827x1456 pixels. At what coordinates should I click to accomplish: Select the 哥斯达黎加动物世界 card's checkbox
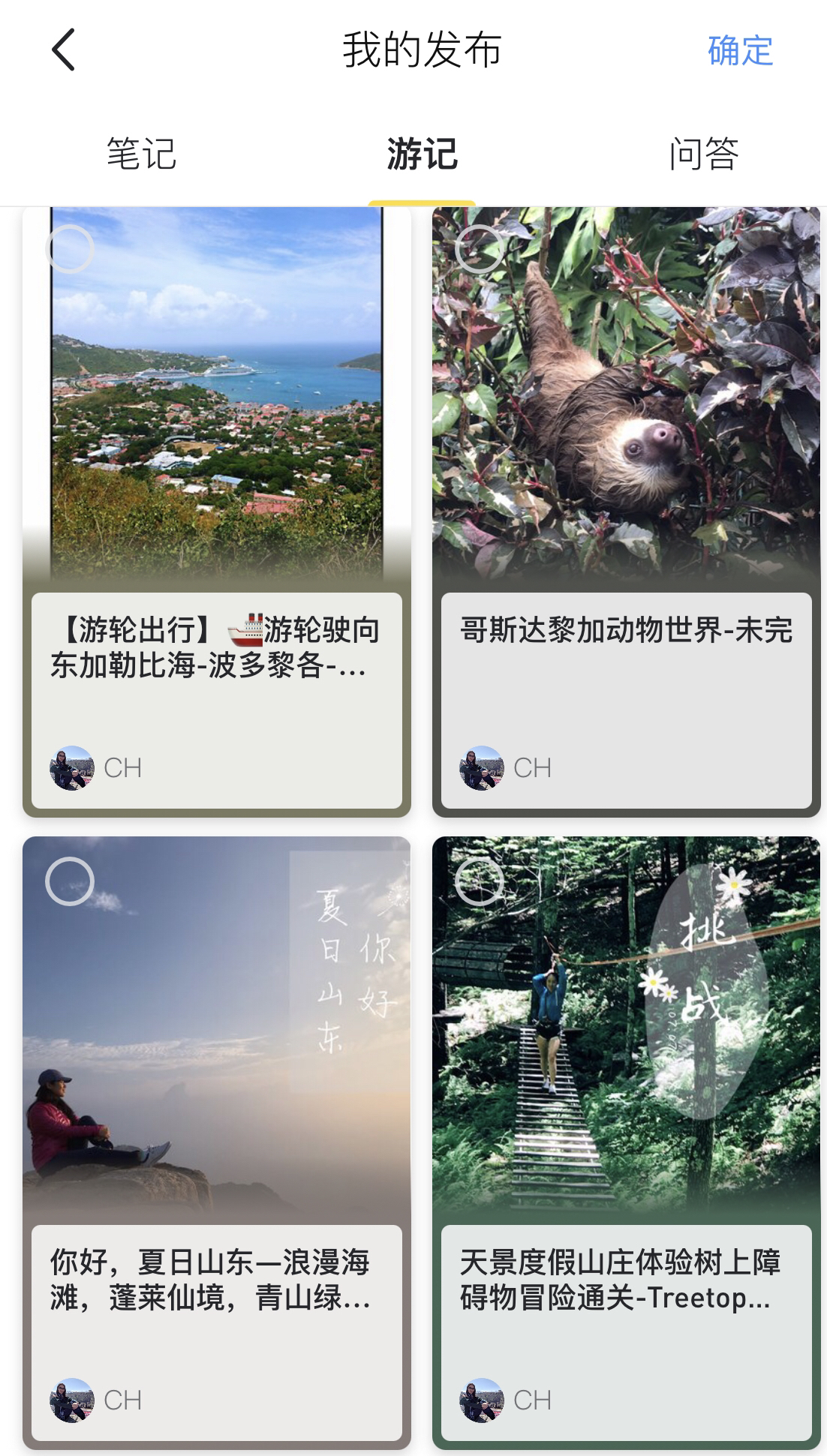coord(480,249)
